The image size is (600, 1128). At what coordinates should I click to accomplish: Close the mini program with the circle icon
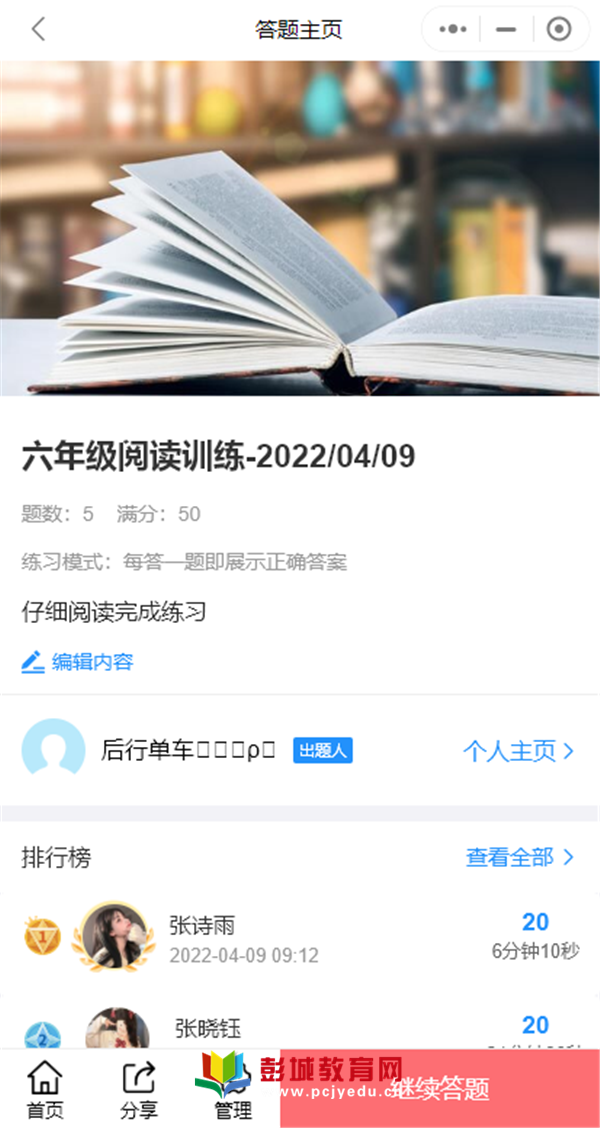point(559,30)
